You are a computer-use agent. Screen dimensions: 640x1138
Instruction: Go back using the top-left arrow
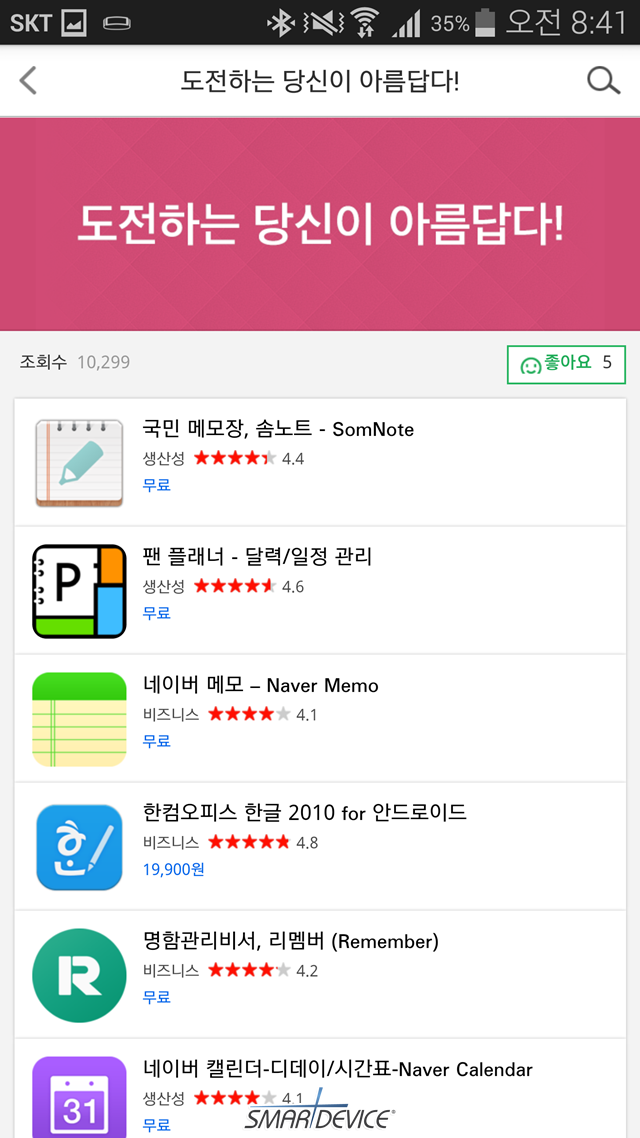[28, 81]
